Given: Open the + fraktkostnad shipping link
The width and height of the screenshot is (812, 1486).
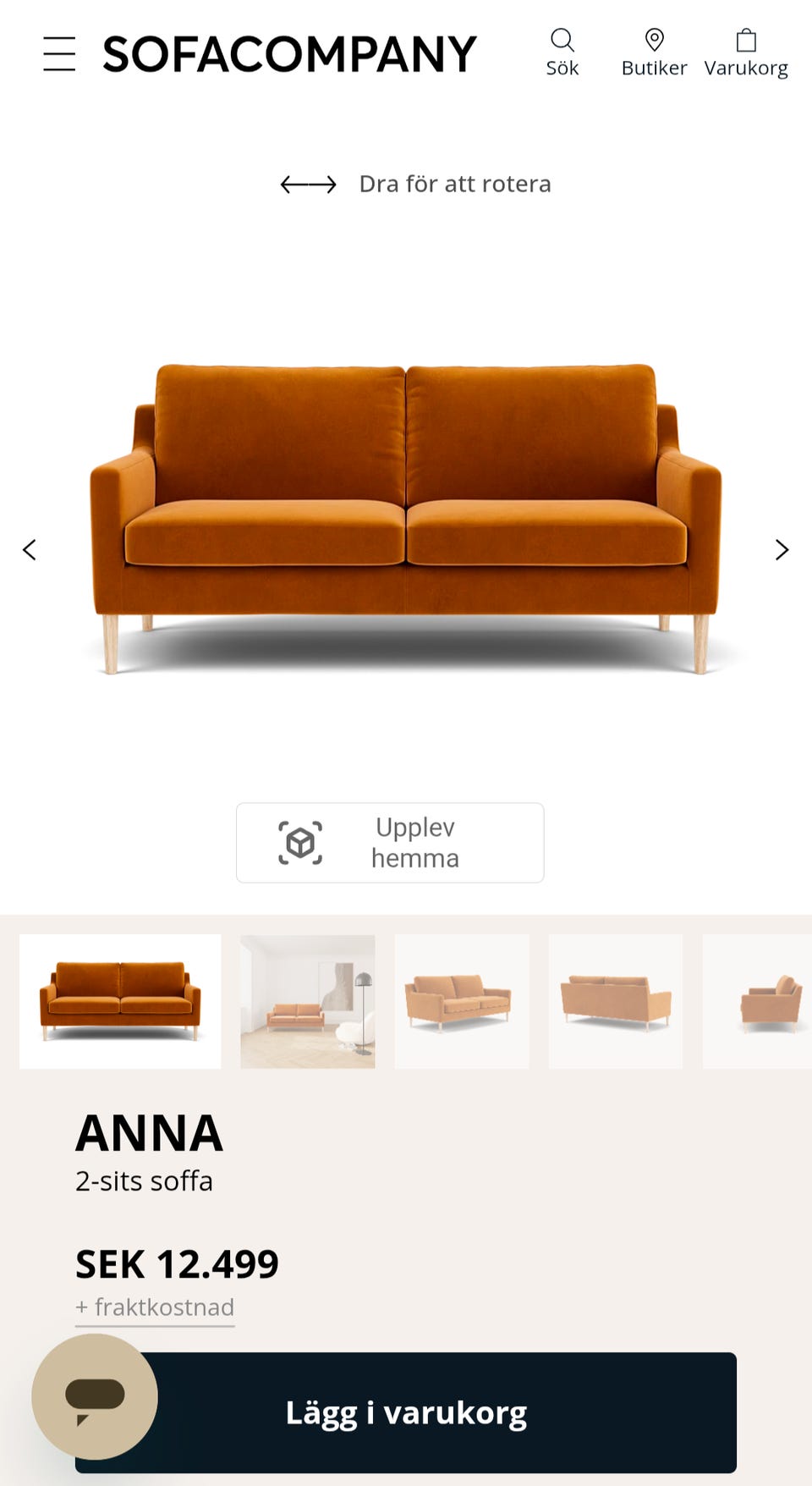Looking at the screenshot, I should click(x=155, y=1307).
